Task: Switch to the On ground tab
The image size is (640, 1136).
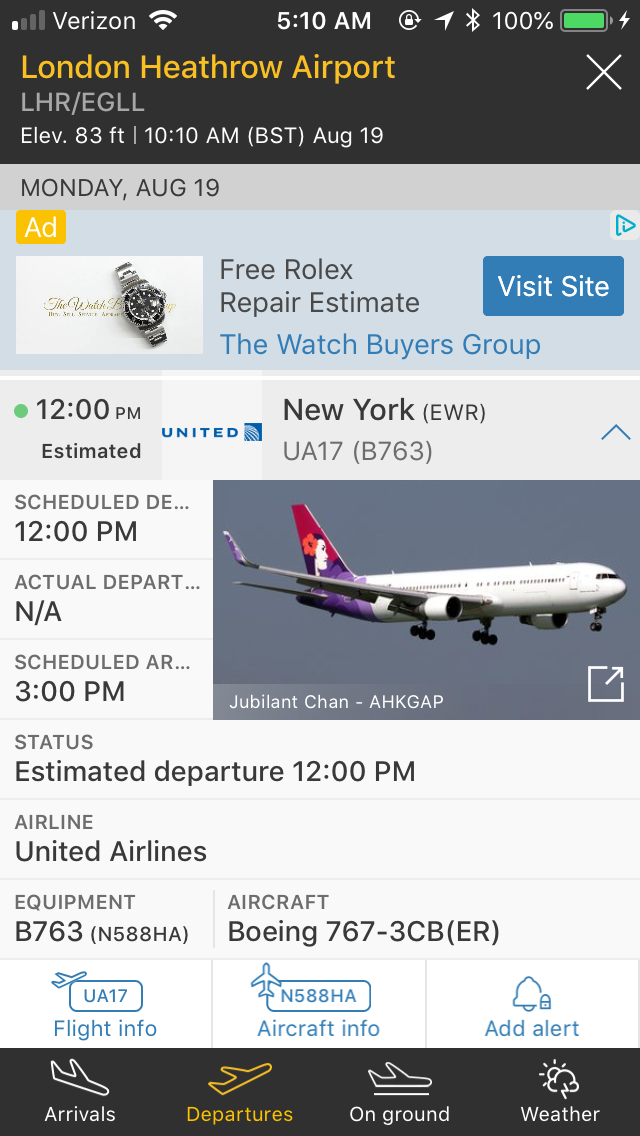Action: (399, 1092)
